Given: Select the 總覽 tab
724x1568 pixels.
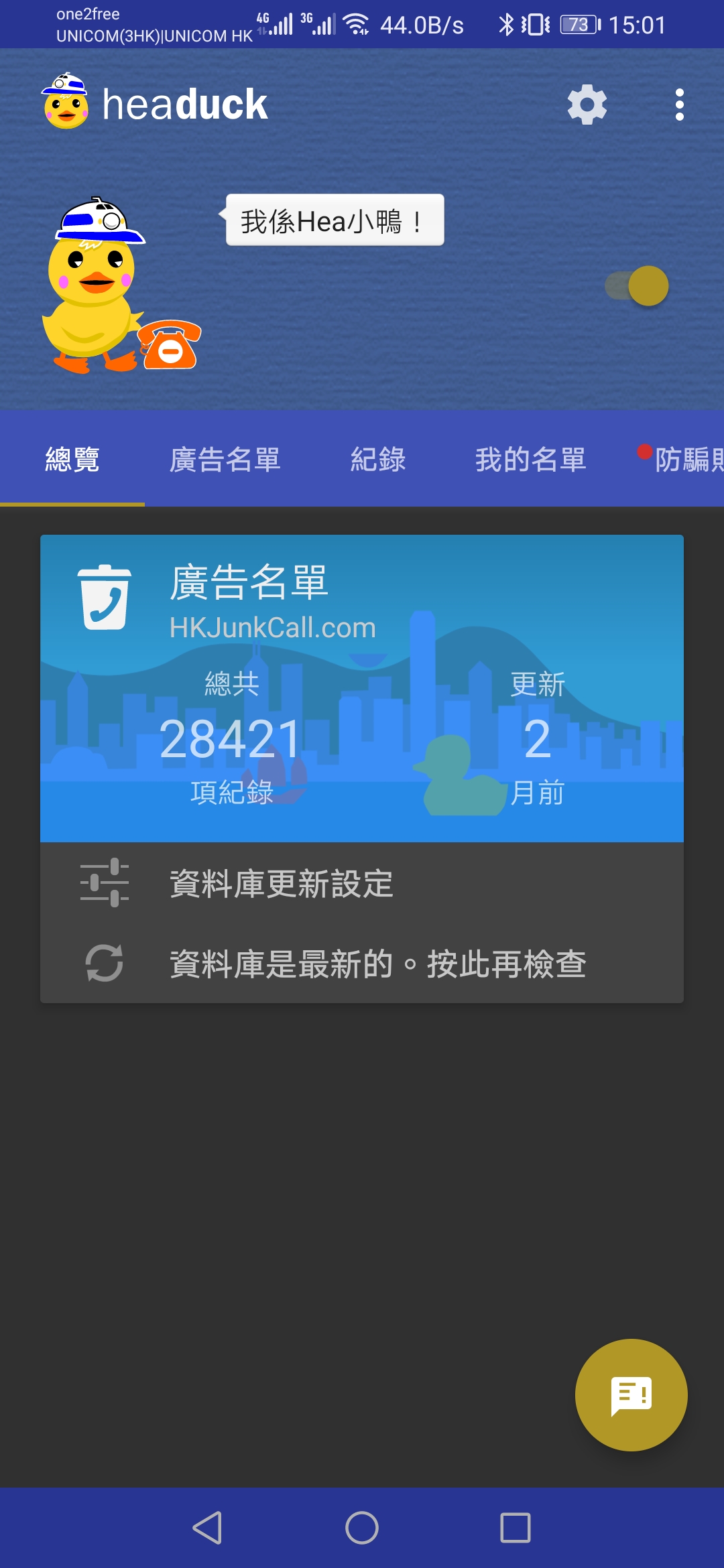Looking at the screenshot, I should click(72, 460).
